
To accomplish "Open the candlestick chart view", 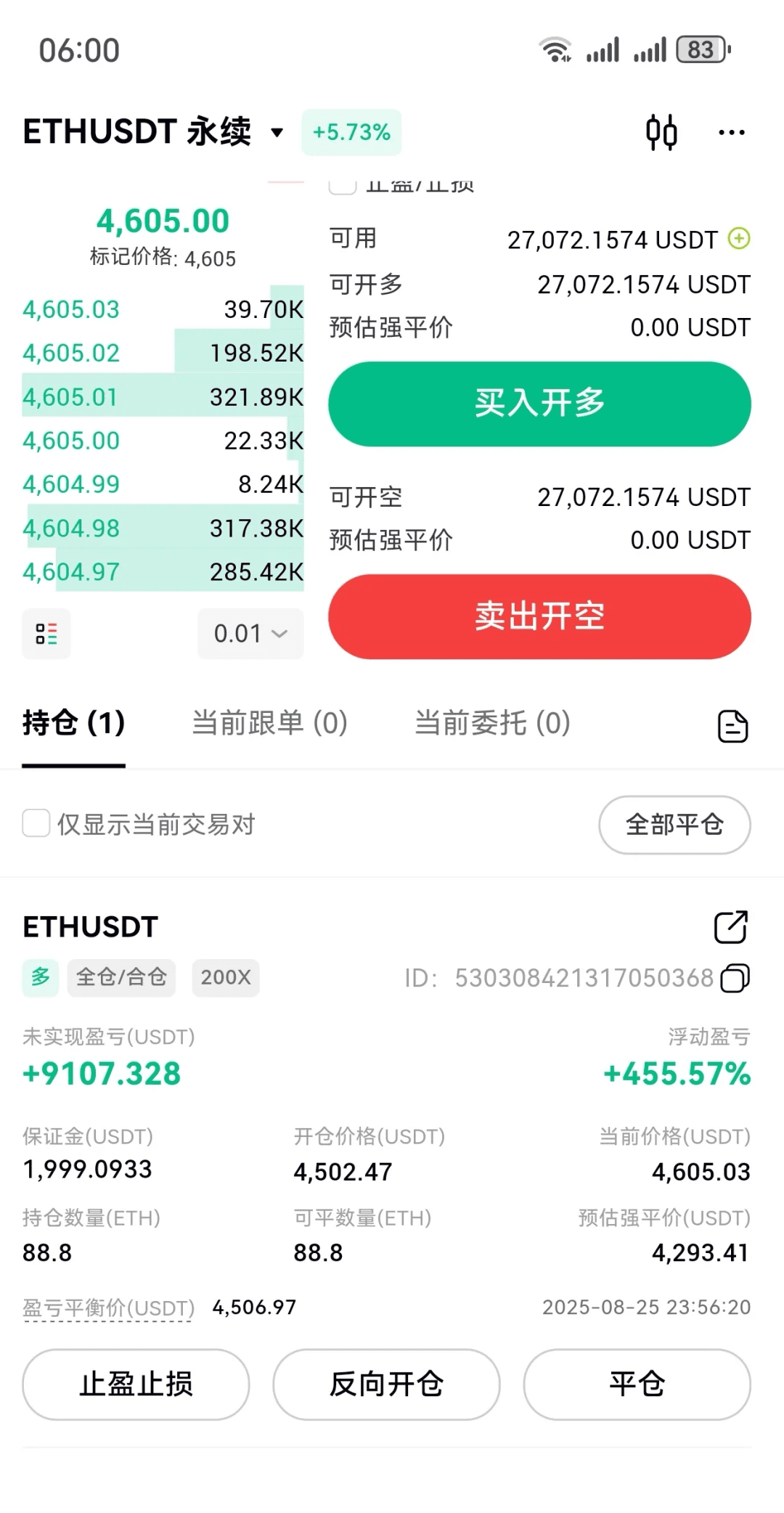I will tap(661, 132).
